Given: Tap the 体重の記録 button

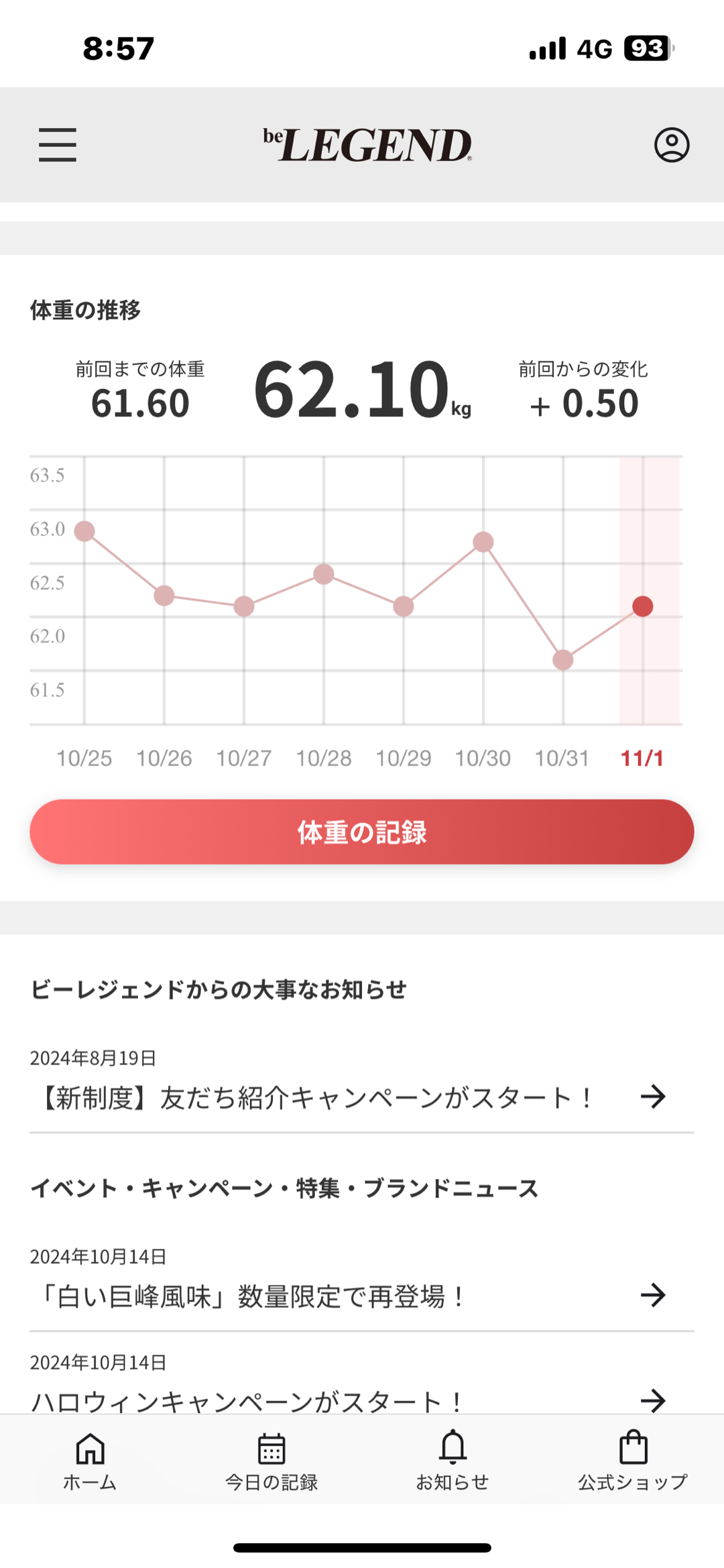Looking at the screenshot, I should [361, 832].
